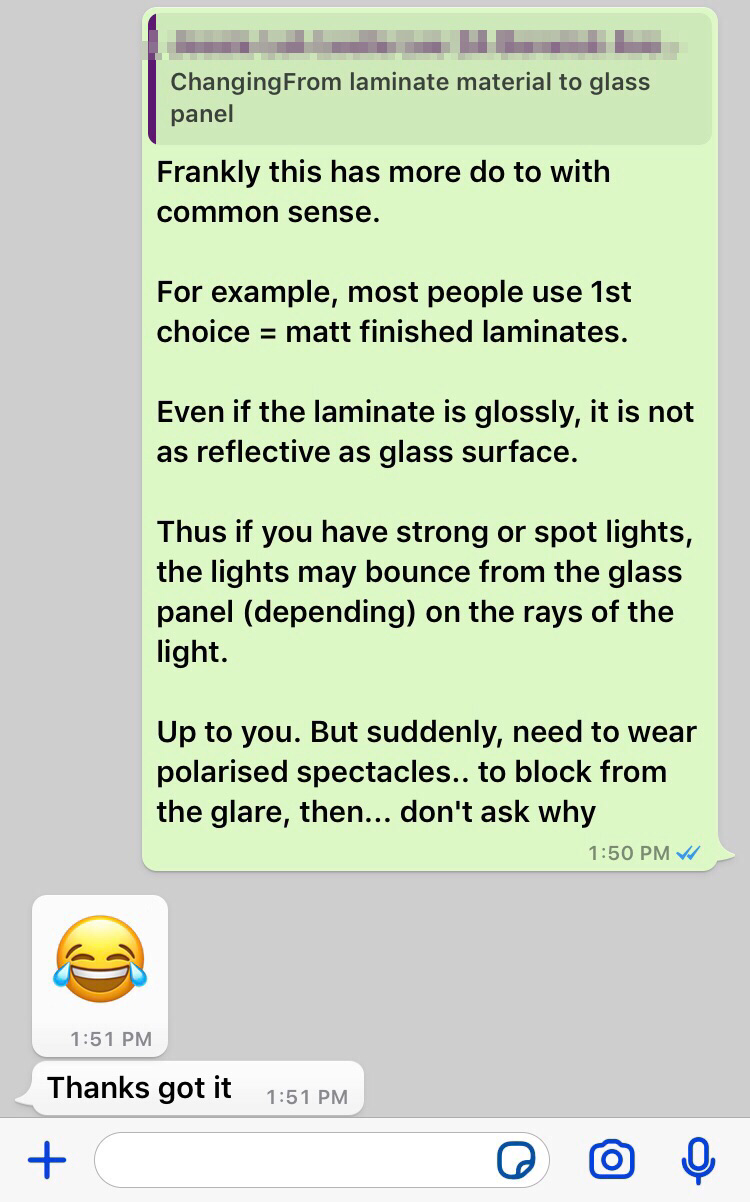Jump to quoted 'ChangingFrom laminate material' message
Image resolution: width=750 pixels, height=1202 pixels.
(x=430, y=80)
